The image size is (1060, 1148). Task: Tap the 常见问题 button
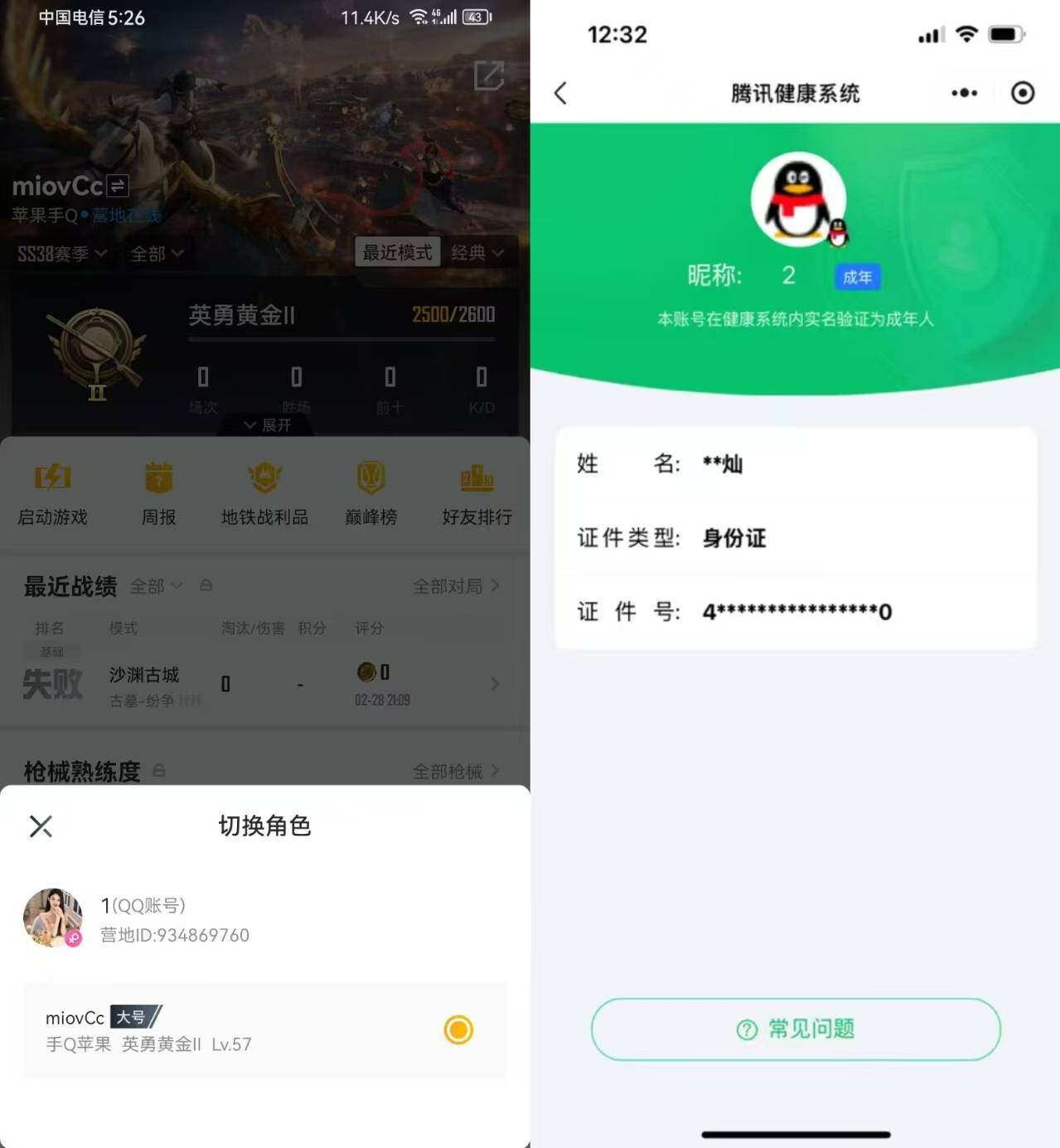[x=795, y=1029]
